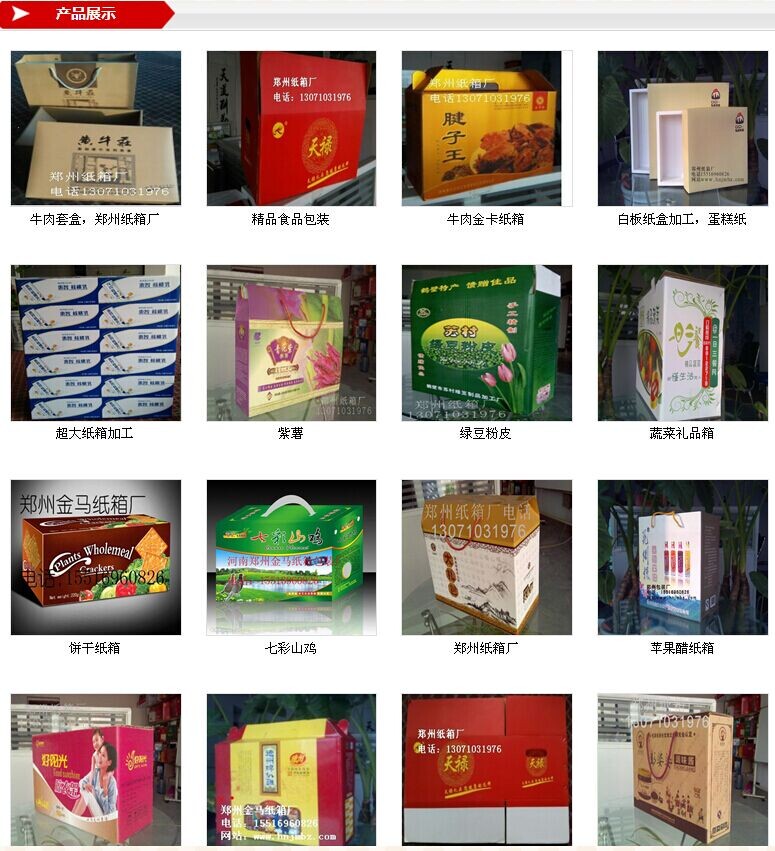Viewport: 775px width, 851px height.
Task: Open the 牛肉套盒，郑州纸箱厂 product tile
Action: pos(95,128)
